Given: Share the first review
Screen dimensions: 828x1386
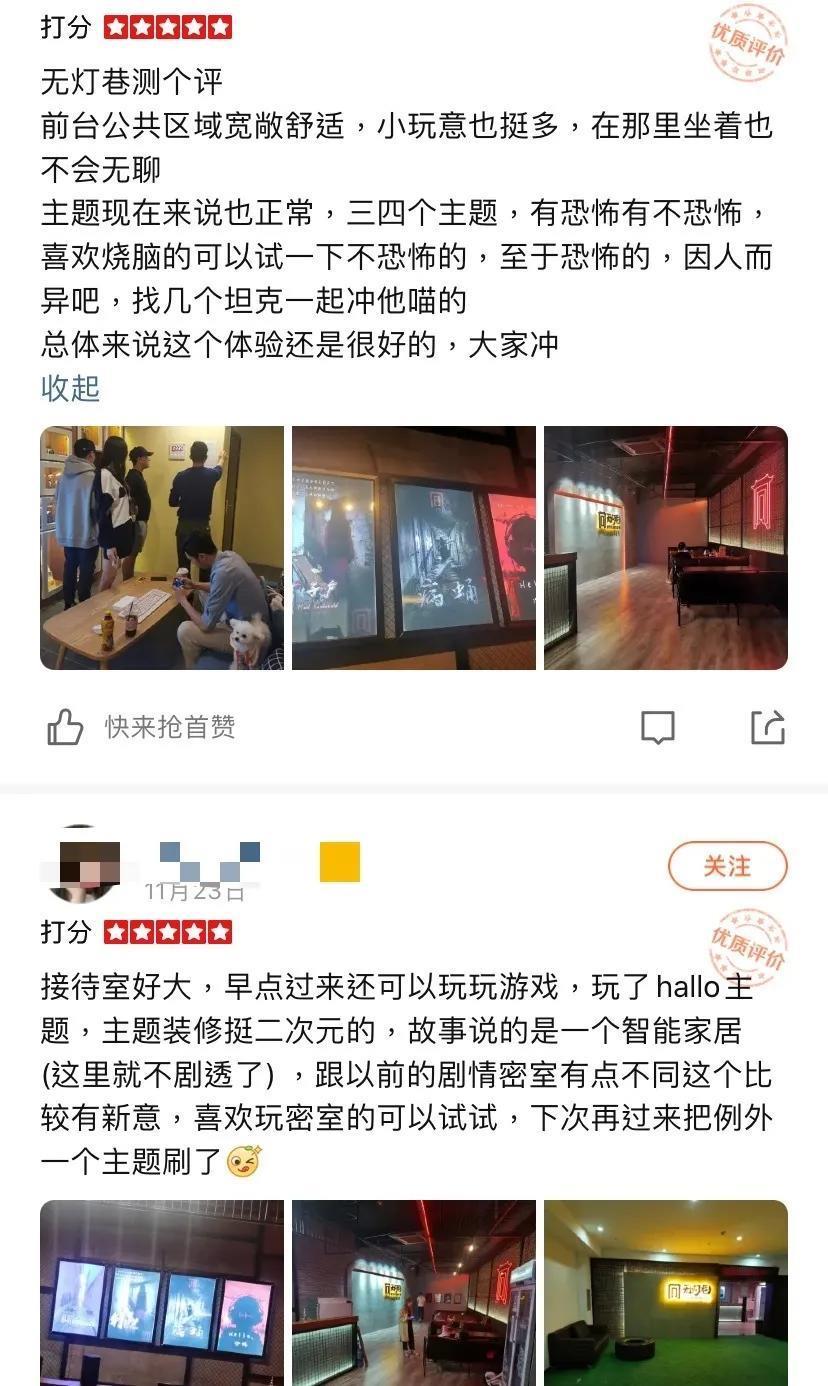Looking at the screenshot, I should click(767, 727).
